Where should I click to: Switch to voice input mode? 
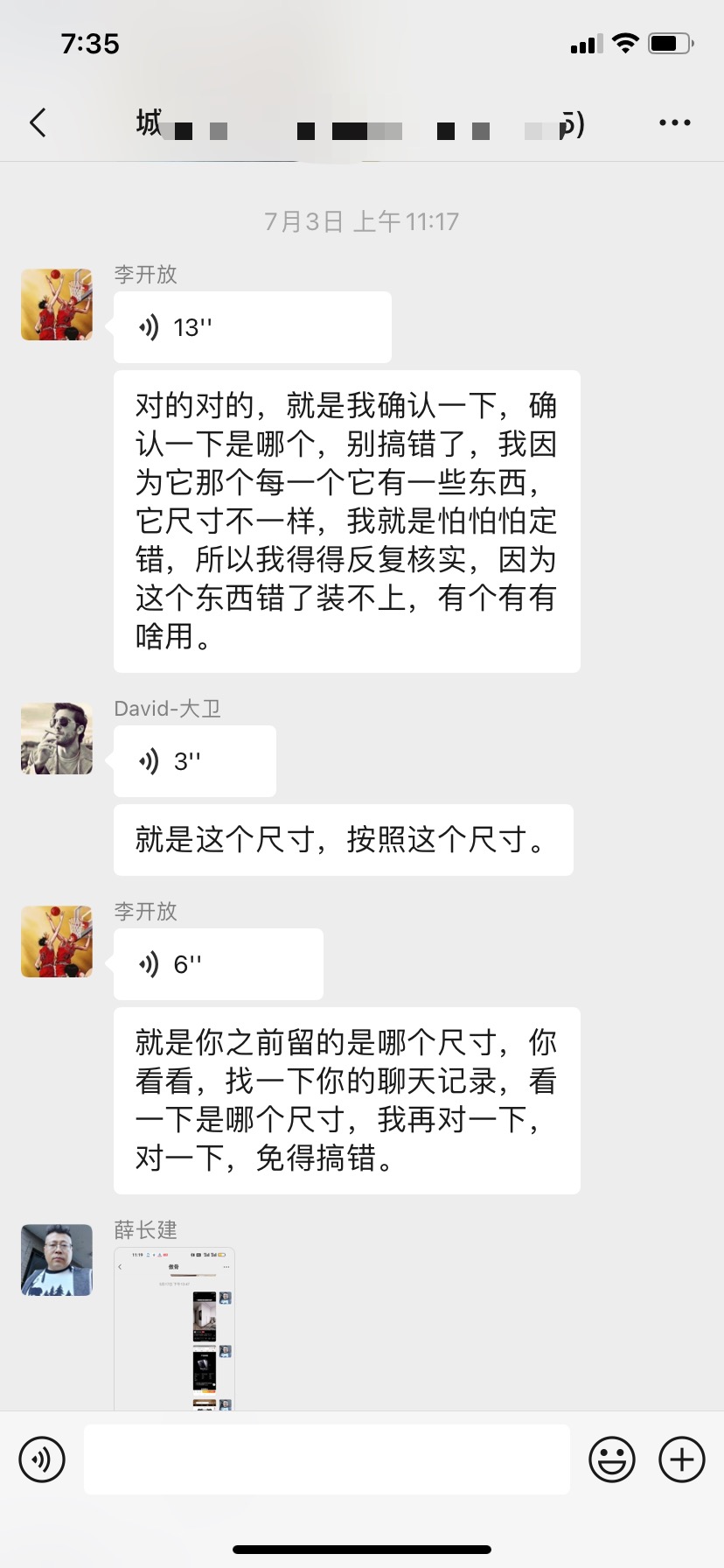tap(42, 1459)
